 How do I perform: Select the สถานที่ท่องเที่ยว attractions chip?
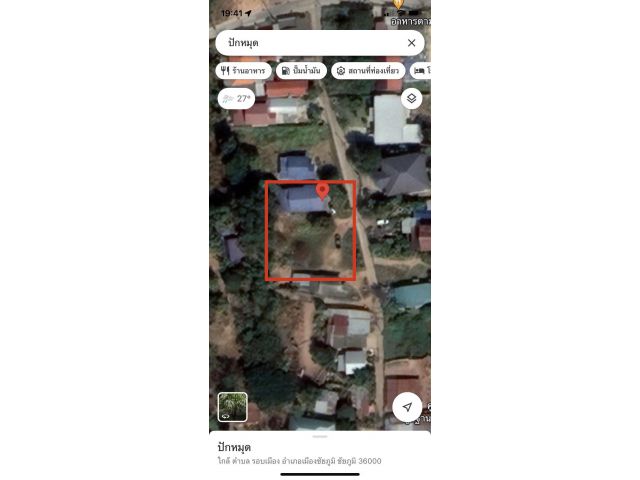tap(368, 71)
